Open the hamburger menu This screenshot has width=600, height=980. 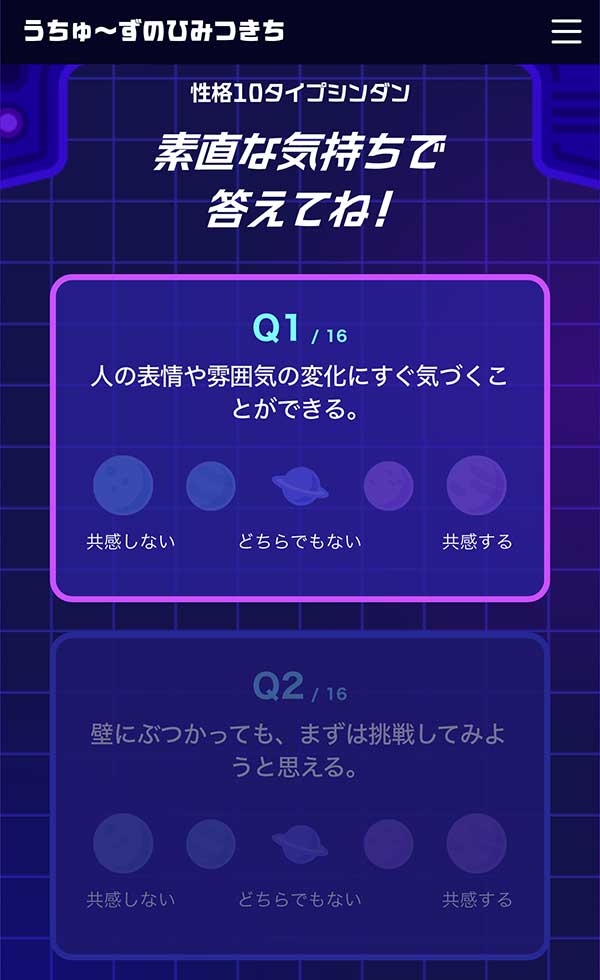[566, 31]
